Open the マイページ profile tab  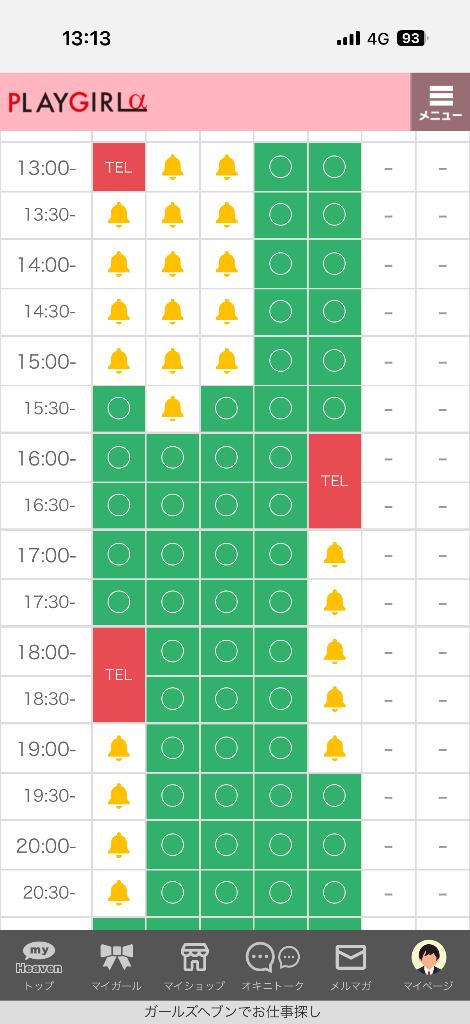(429, 966)
